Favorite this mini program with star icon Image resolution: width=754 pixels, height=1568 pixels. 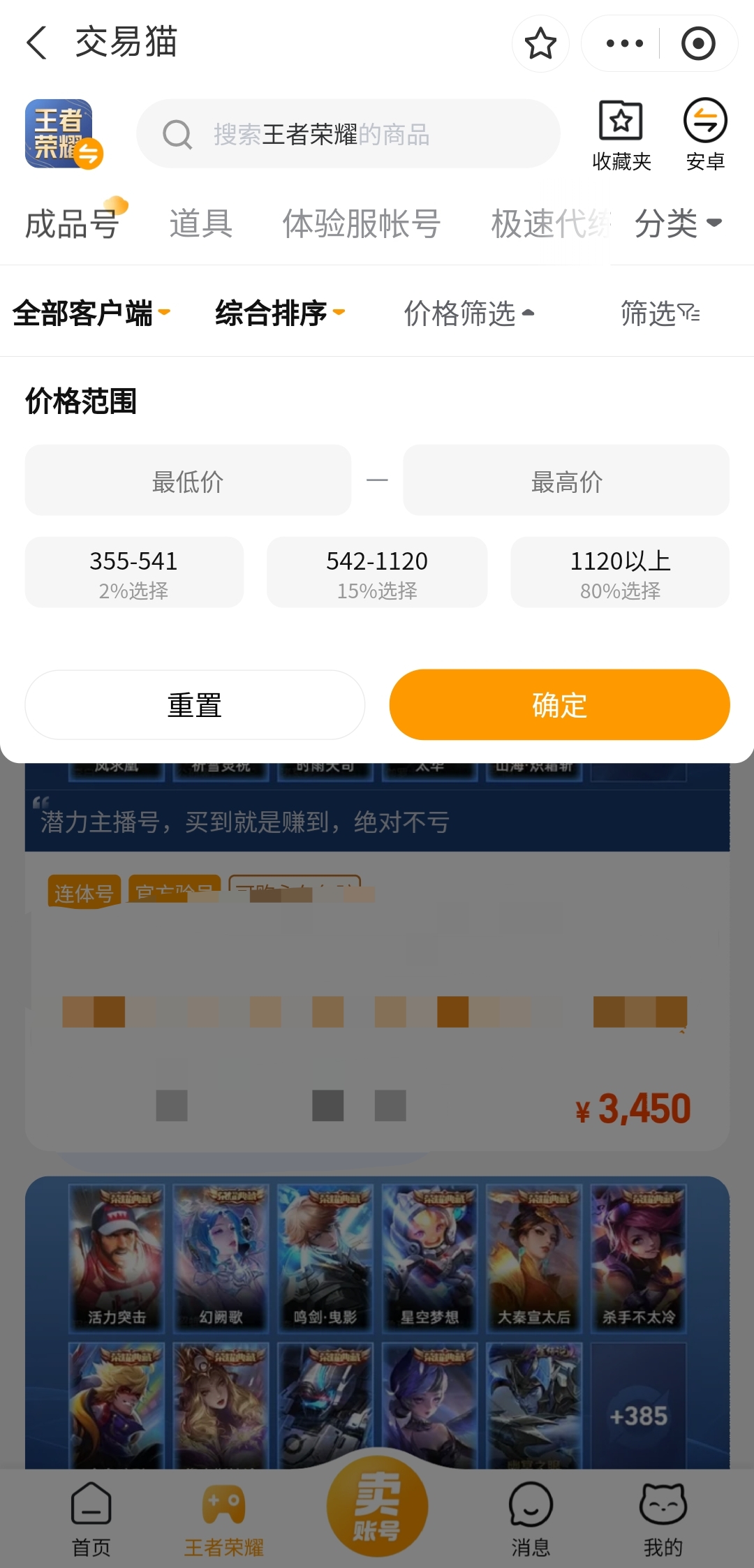coord(540,43)
